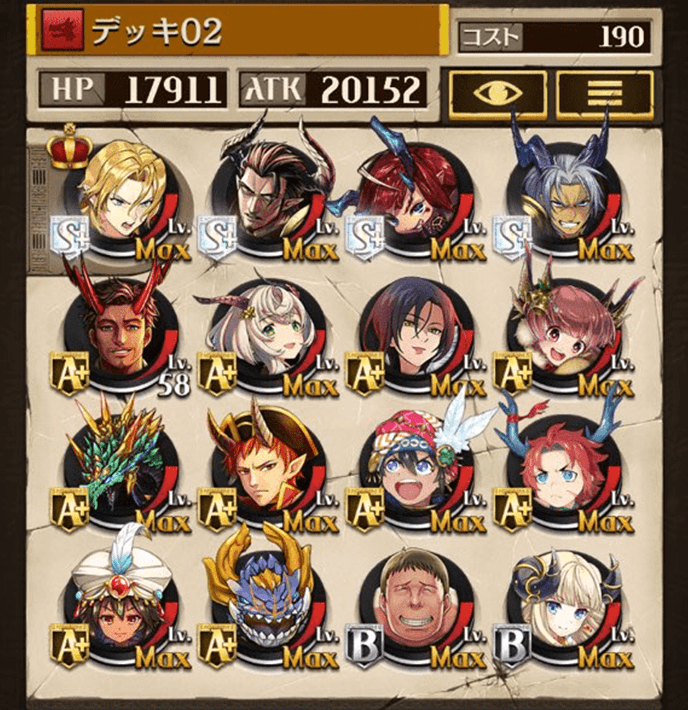This screenshot has width=688, height=710.
Task: Tap the deck name デッキ02 banner
Action: point(240,31)
